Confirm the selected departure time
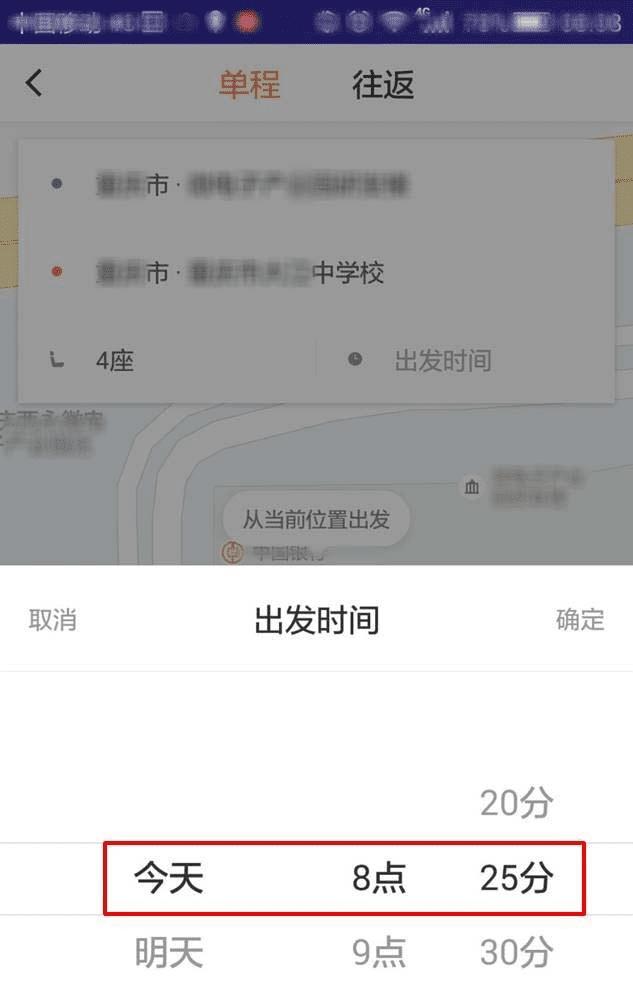 [x=580, y=620]
